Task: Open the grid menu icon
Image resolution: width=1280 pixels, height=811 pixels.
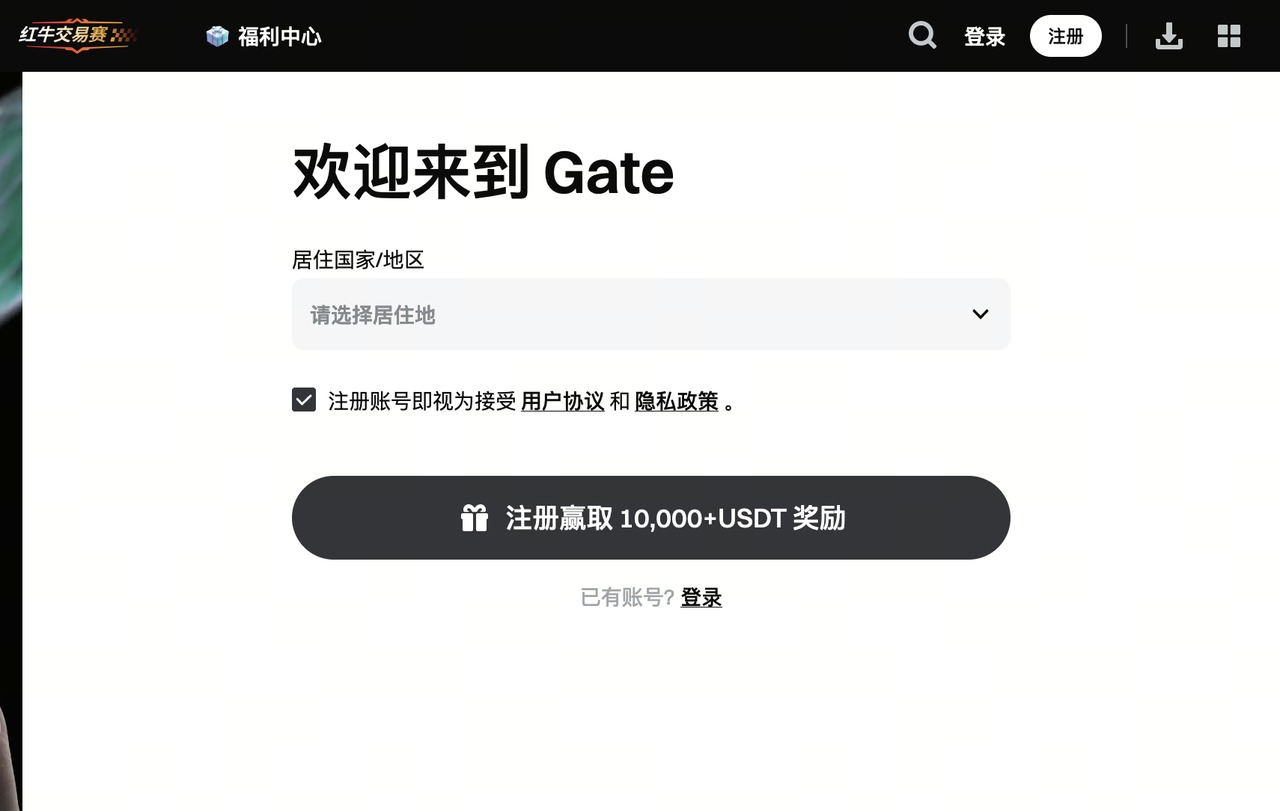Action: [x=1229, y=37]
